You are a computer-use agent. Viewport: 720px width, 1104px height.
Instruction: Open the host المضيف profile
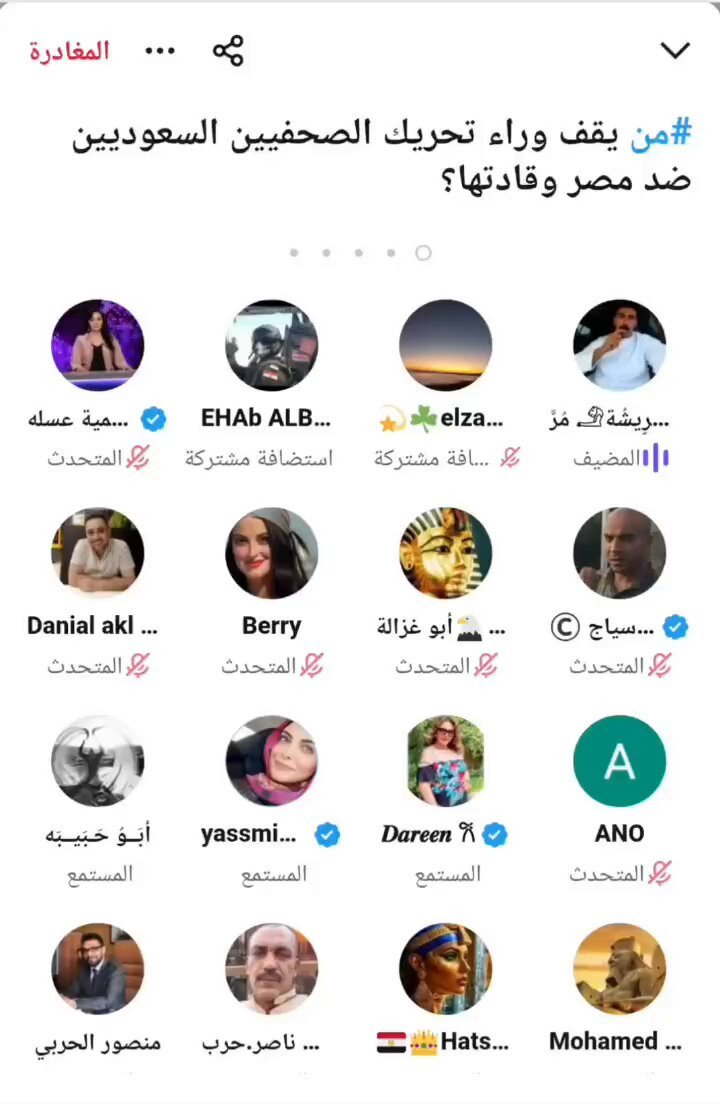[619, 345]
